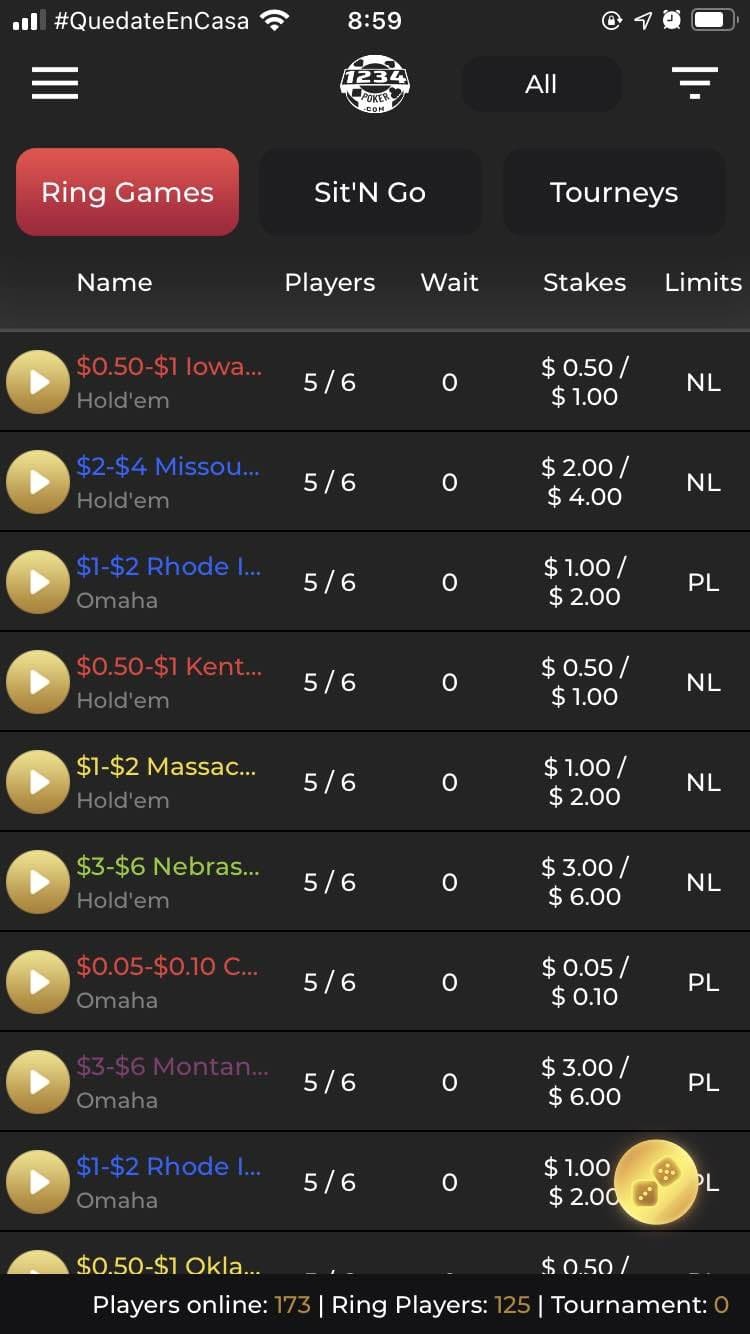Tap the floating dice button
The image size is (750, 1334).
tap(659, 1183)
